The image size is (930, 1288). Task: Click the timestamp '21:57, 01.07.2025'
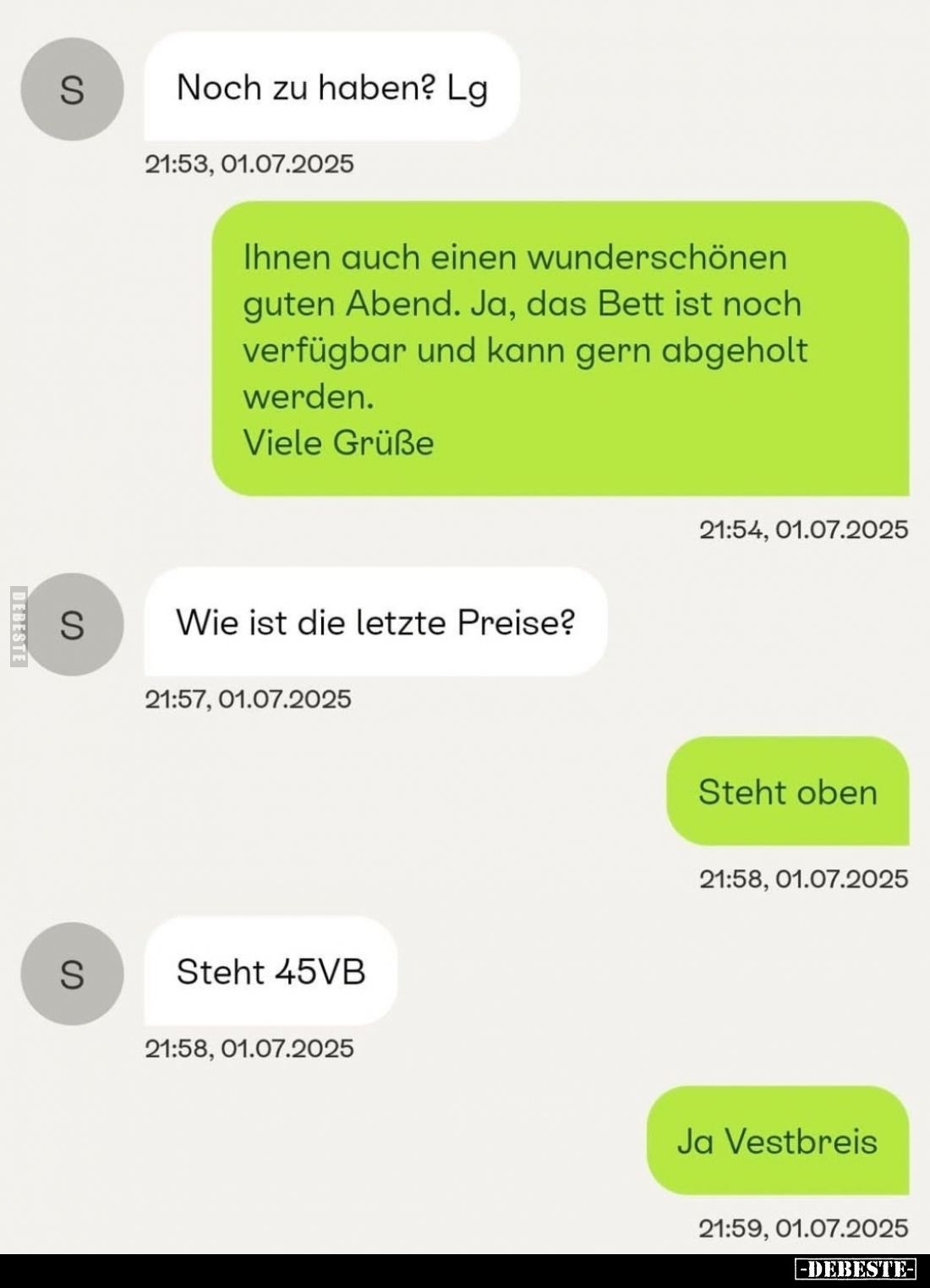click(x=249, y=698)
